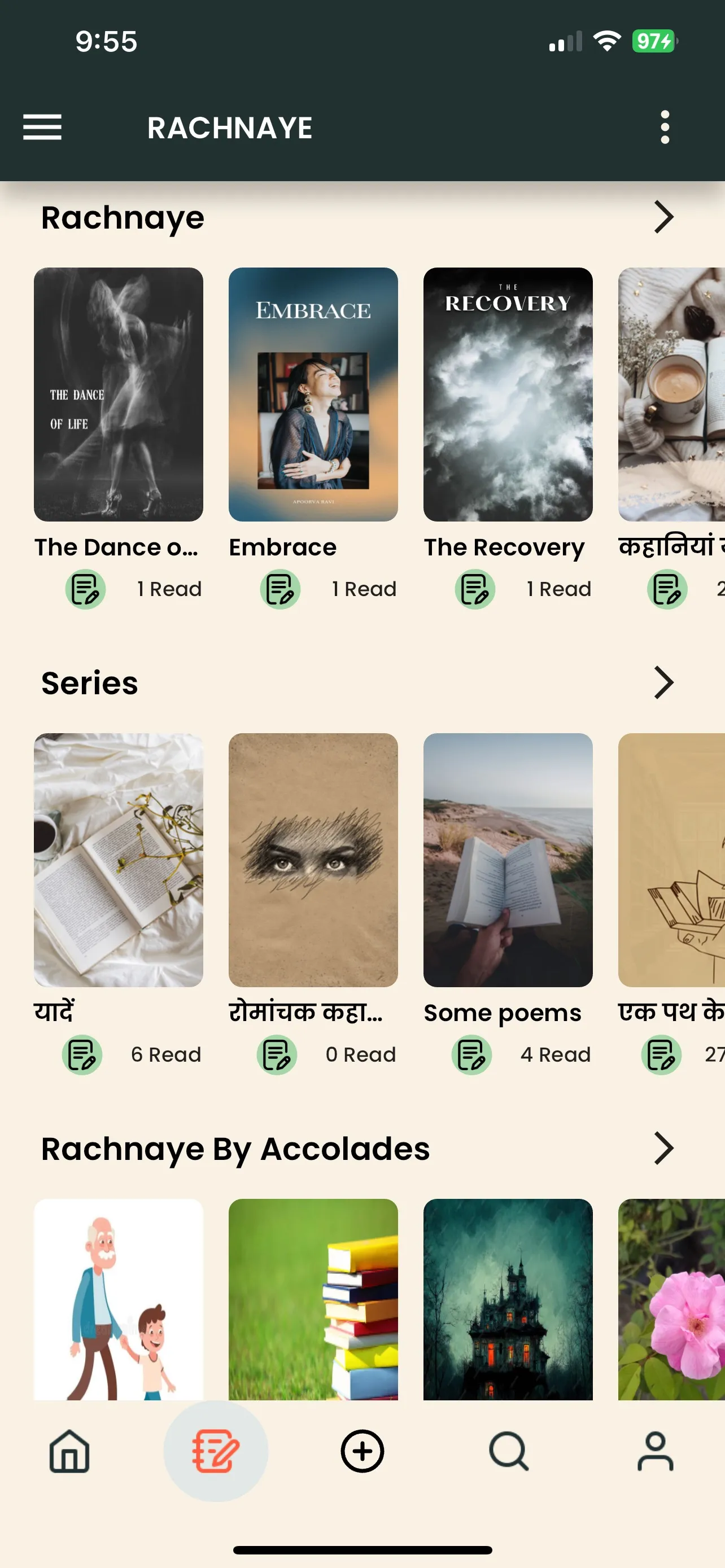Open the three-dot options menu
The image size is (725, 1568).
point(665,126)
